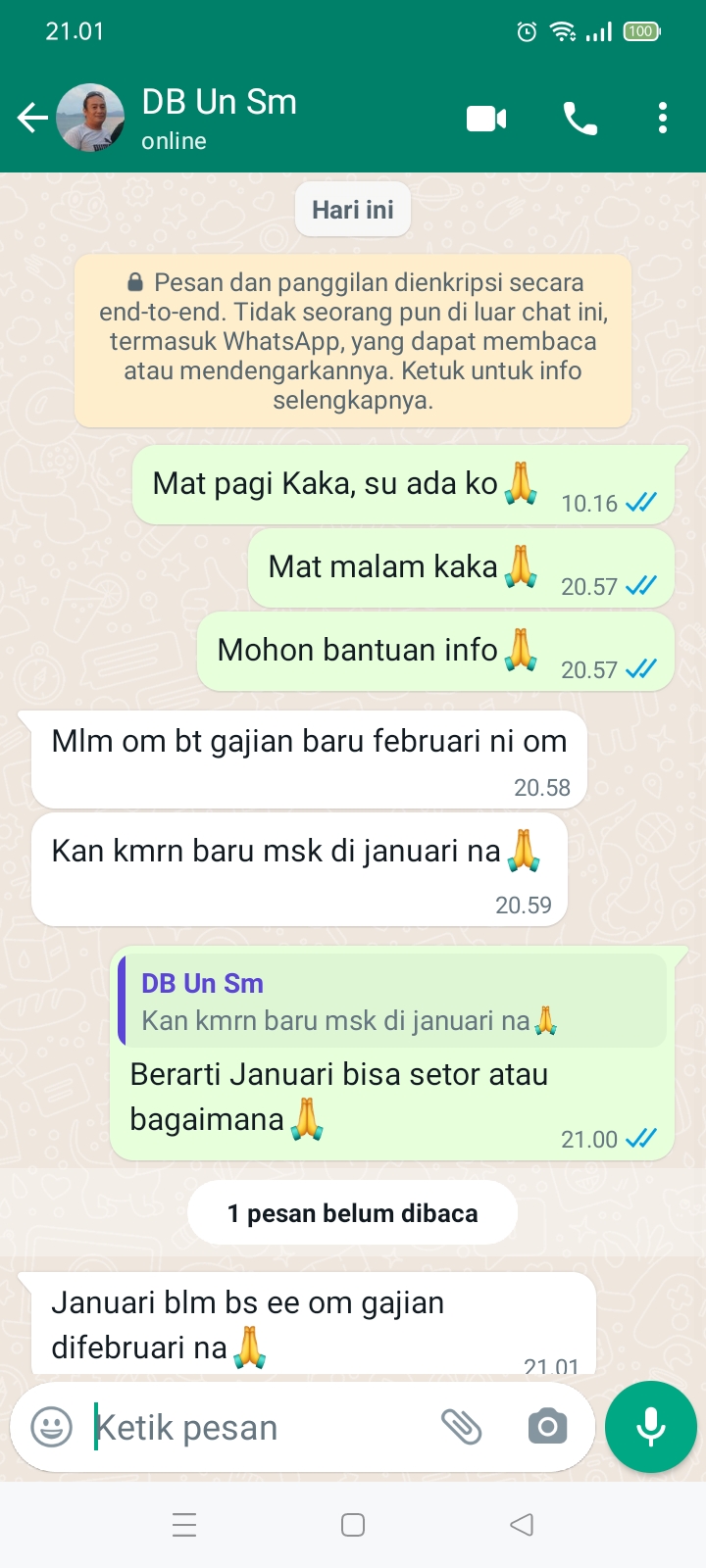
Task: Open the three-dot options menu
Action: [663, 117]
